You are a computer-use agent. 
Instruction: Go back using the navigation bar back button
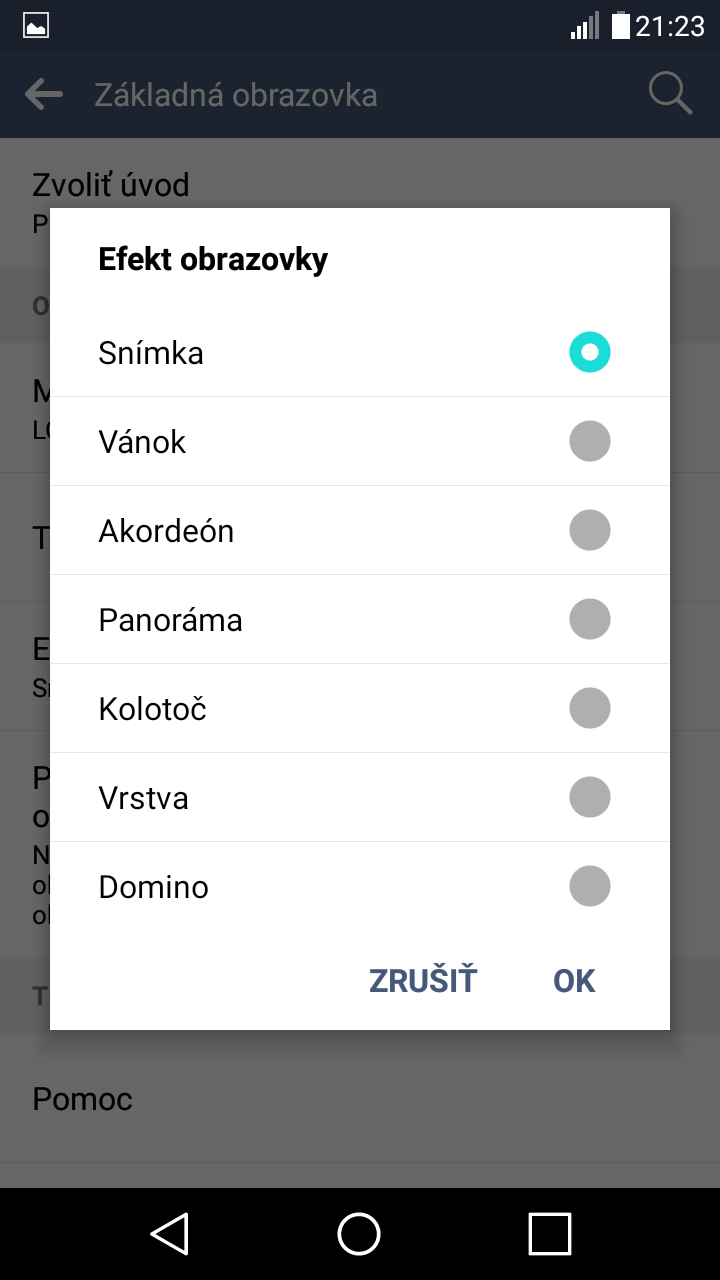(x=170, y=1234)
